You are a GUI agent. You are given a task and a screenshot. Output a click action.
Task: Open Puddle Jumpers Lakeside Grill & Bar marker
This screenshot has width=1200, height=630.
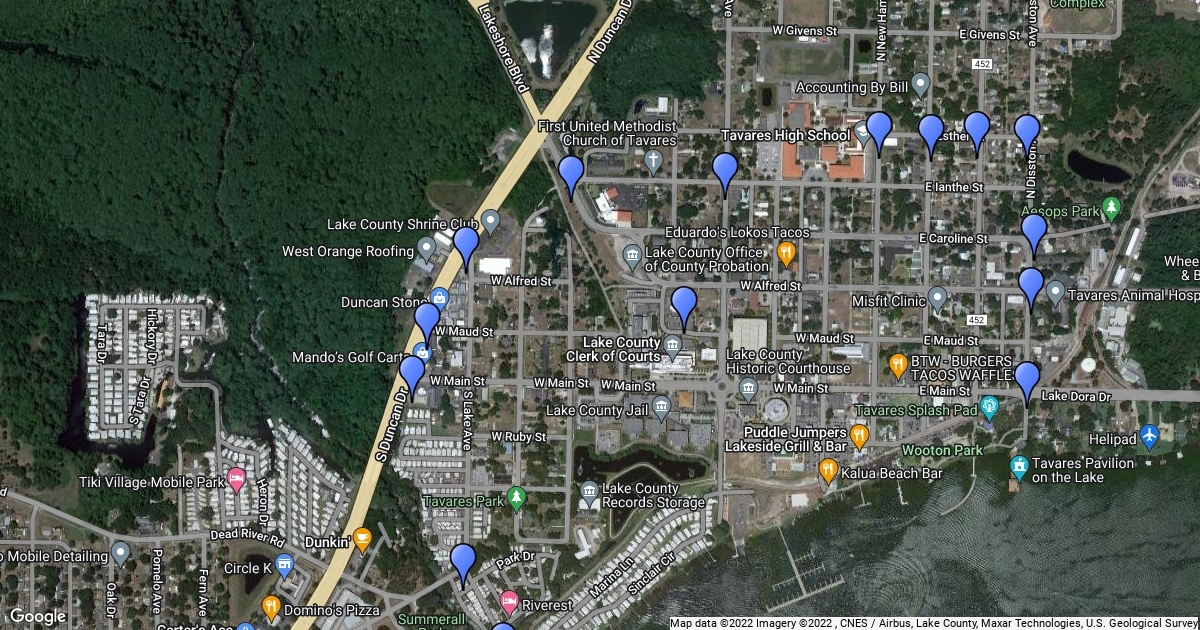pyautogui.click(x=859, y=434)
